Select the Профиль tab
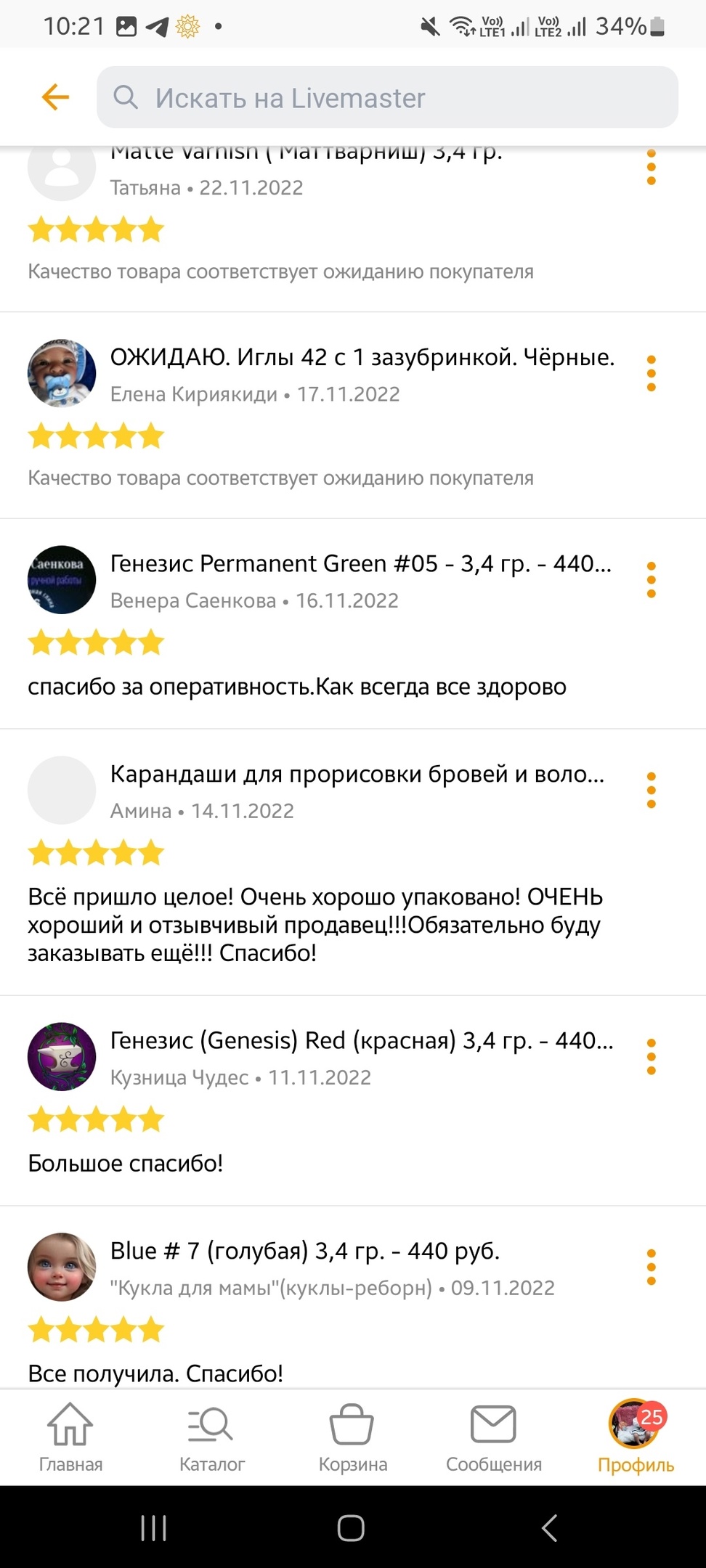This screenshot has height=1568, width=706. pos(636,1437)
